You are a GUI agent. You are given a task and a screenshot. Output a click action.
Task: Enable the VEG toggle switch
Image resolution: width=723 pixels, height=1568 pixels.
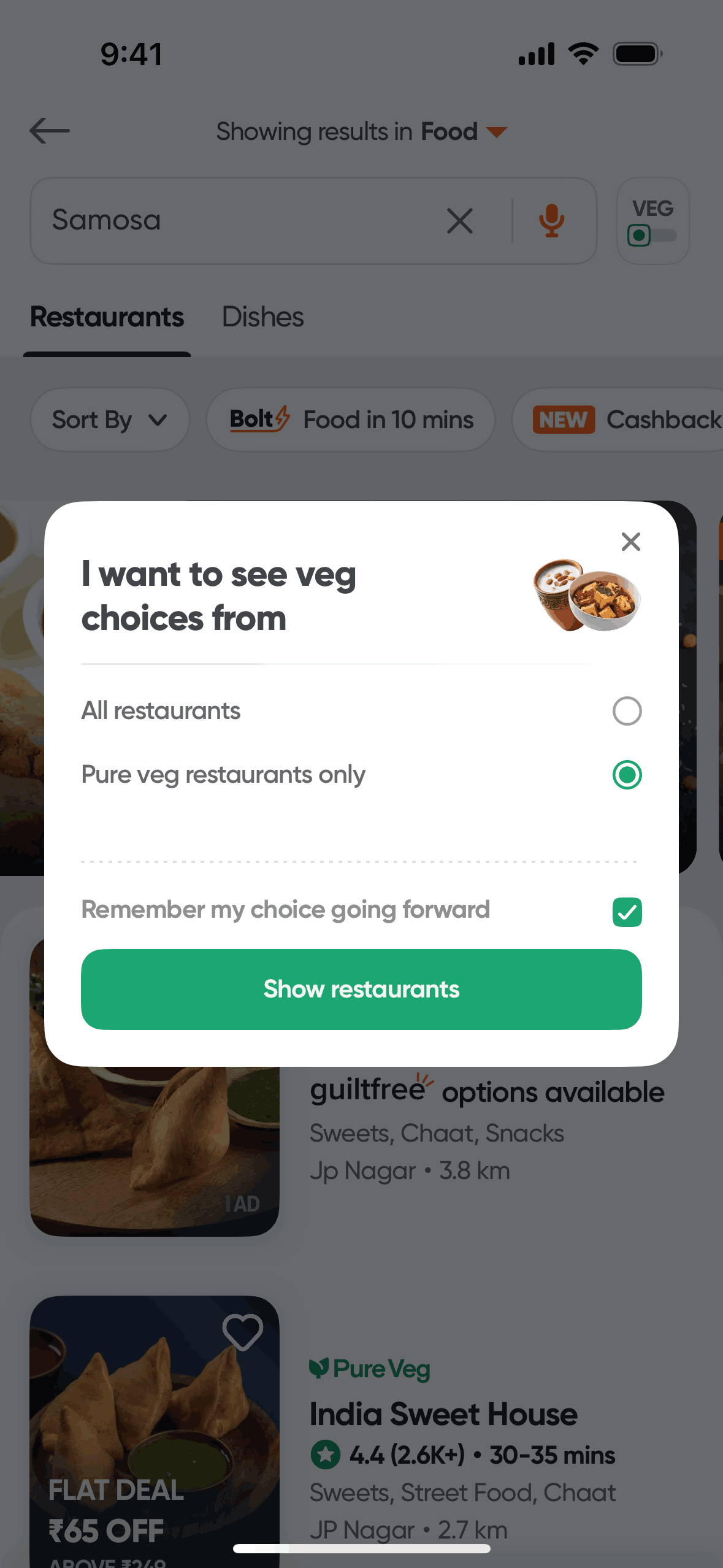coord(651,236)
